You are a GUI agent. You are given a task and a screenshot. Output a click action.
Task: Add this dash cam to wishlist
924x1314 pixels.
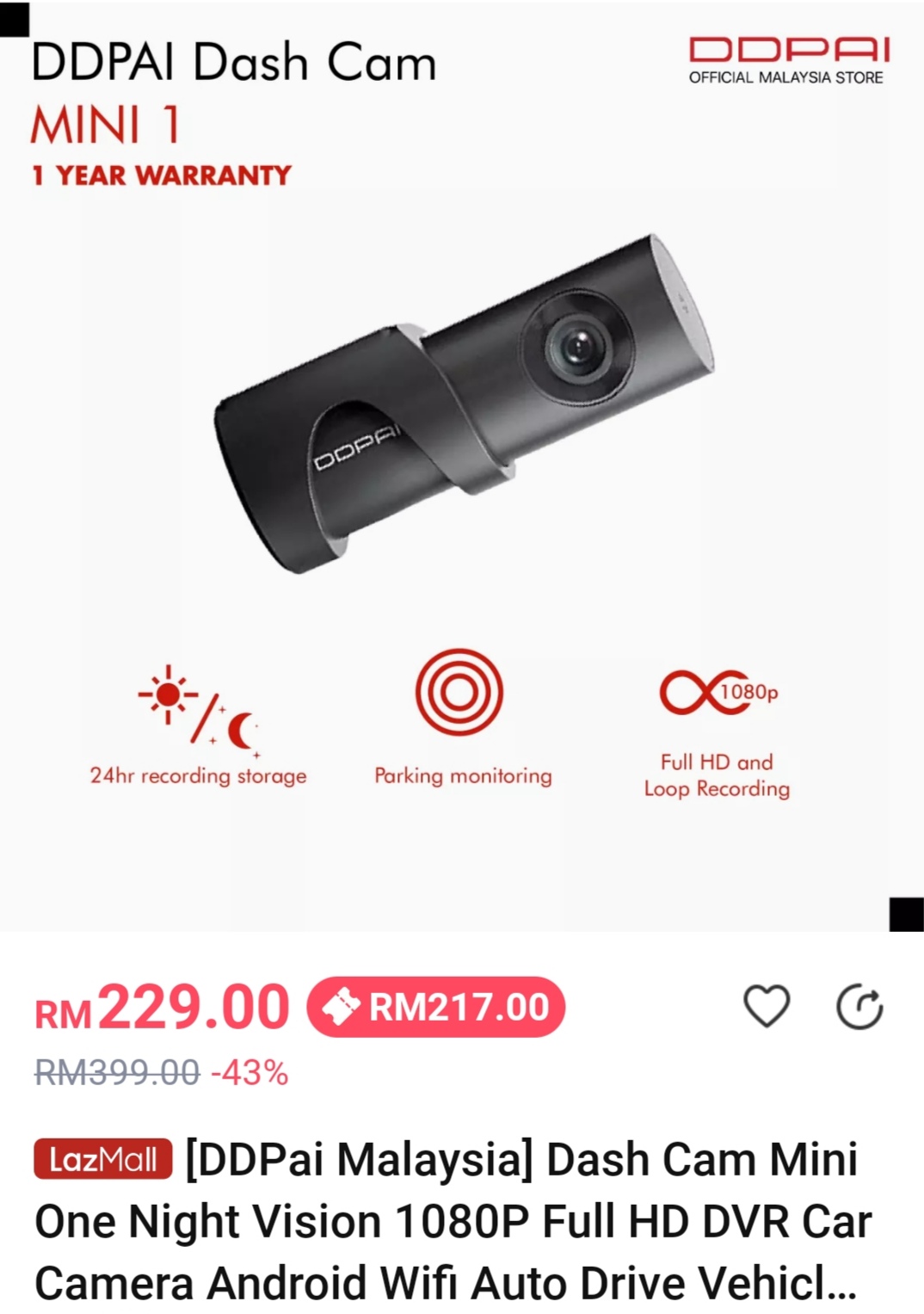tap(766, 1006)
